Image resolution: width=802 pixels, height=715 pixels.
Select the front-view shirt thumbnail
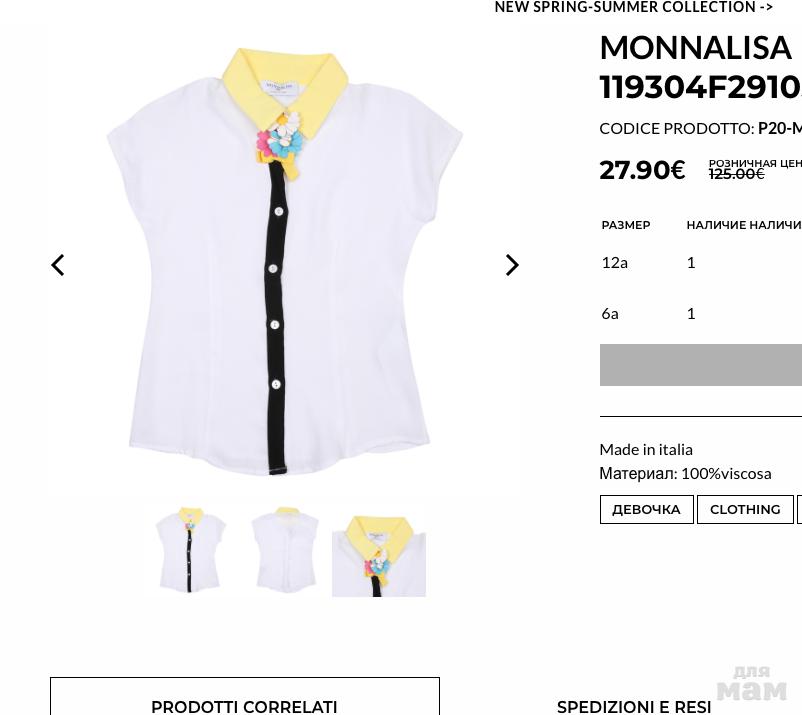pos(190,550)
